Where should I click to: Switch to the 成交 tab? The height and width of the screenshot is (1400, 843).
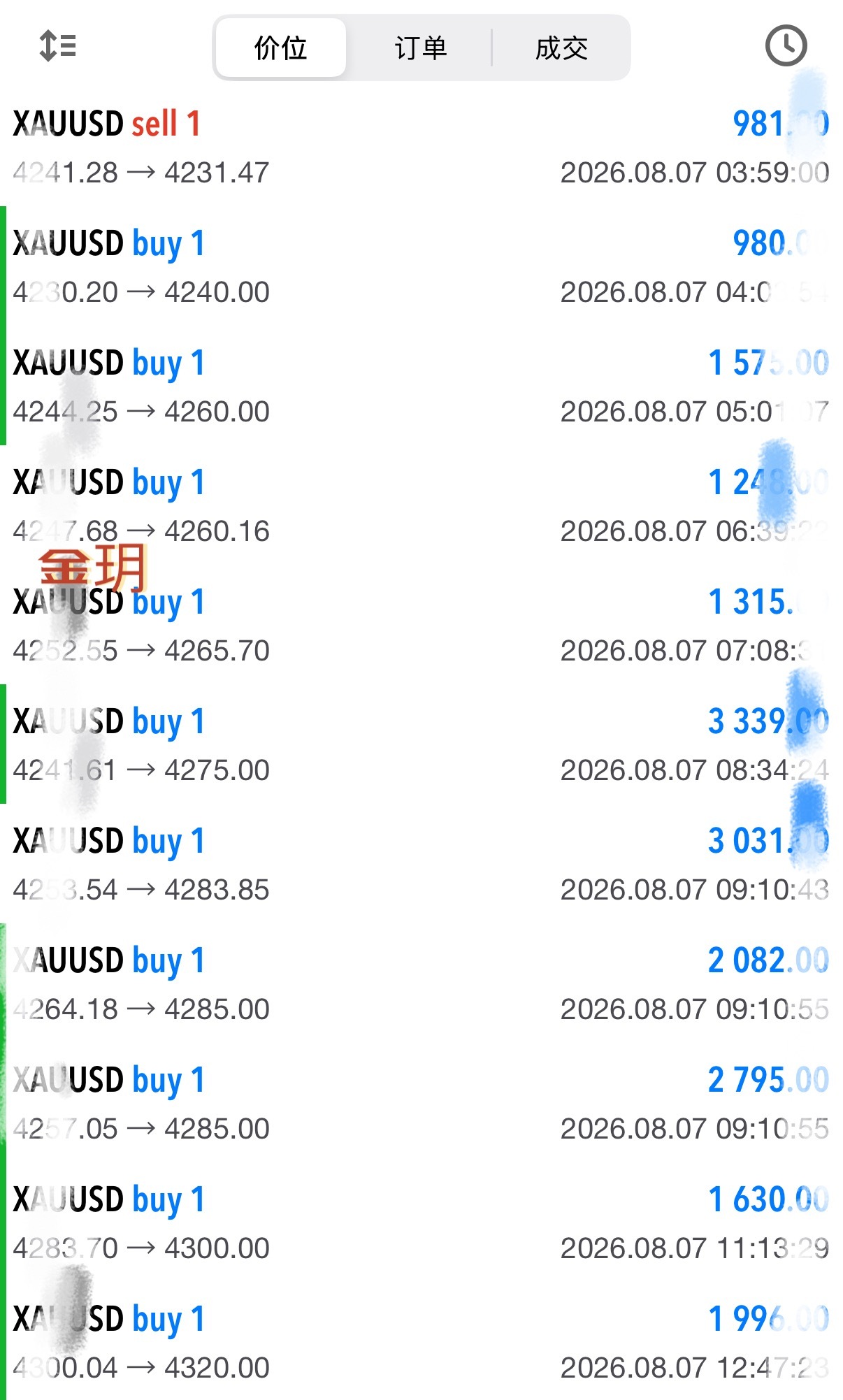tap(561, 48)
